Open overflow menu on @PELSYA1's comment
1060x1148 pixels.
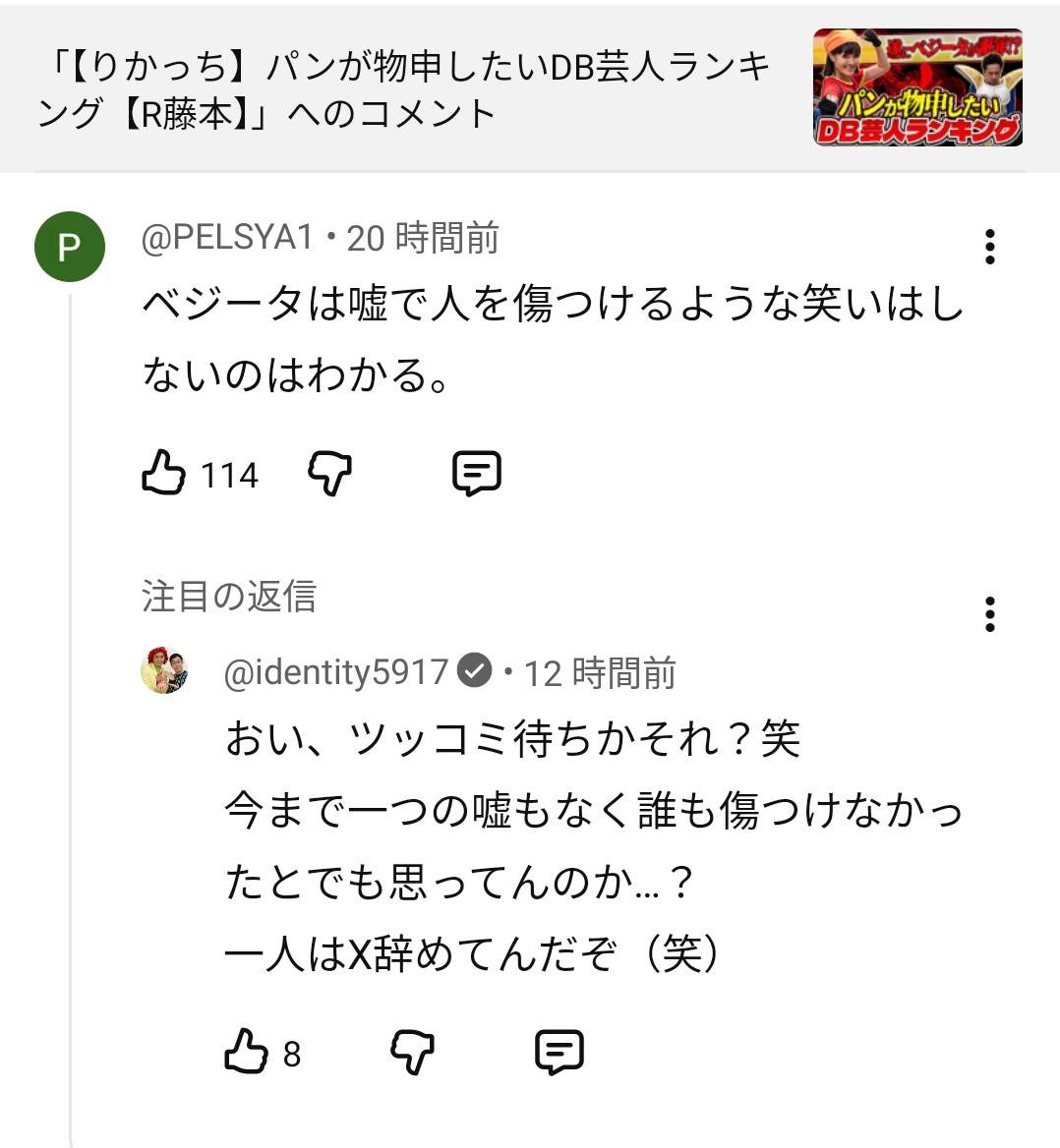click(x=989, y=247)
